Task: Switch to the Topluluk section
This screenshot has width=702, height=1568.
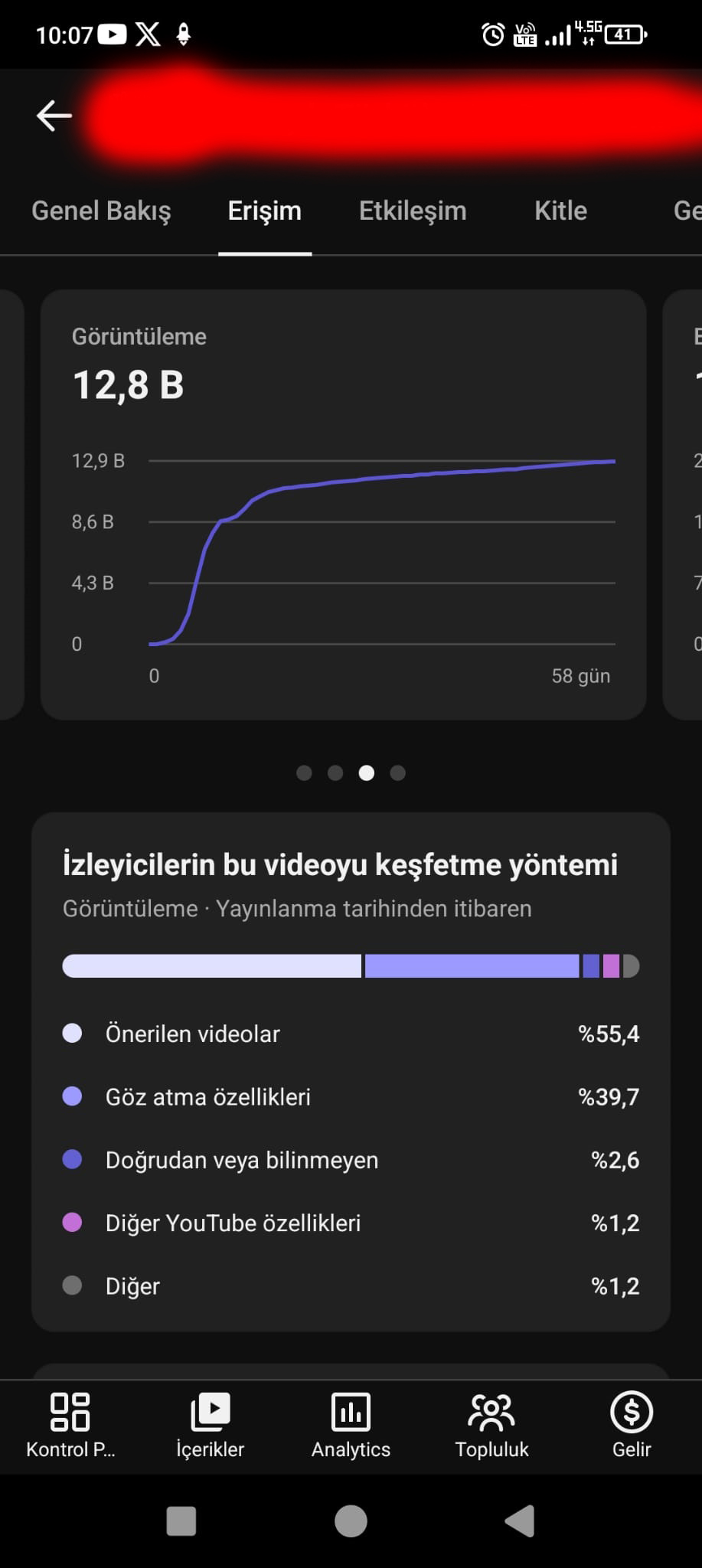Action: (x=491, y=1425)
